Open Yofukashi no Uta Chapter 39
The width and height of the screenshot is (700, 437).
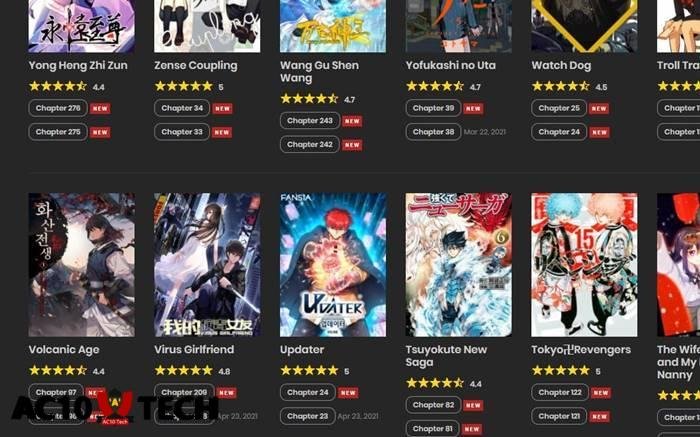pyautogui.click(x=433, y=108)
